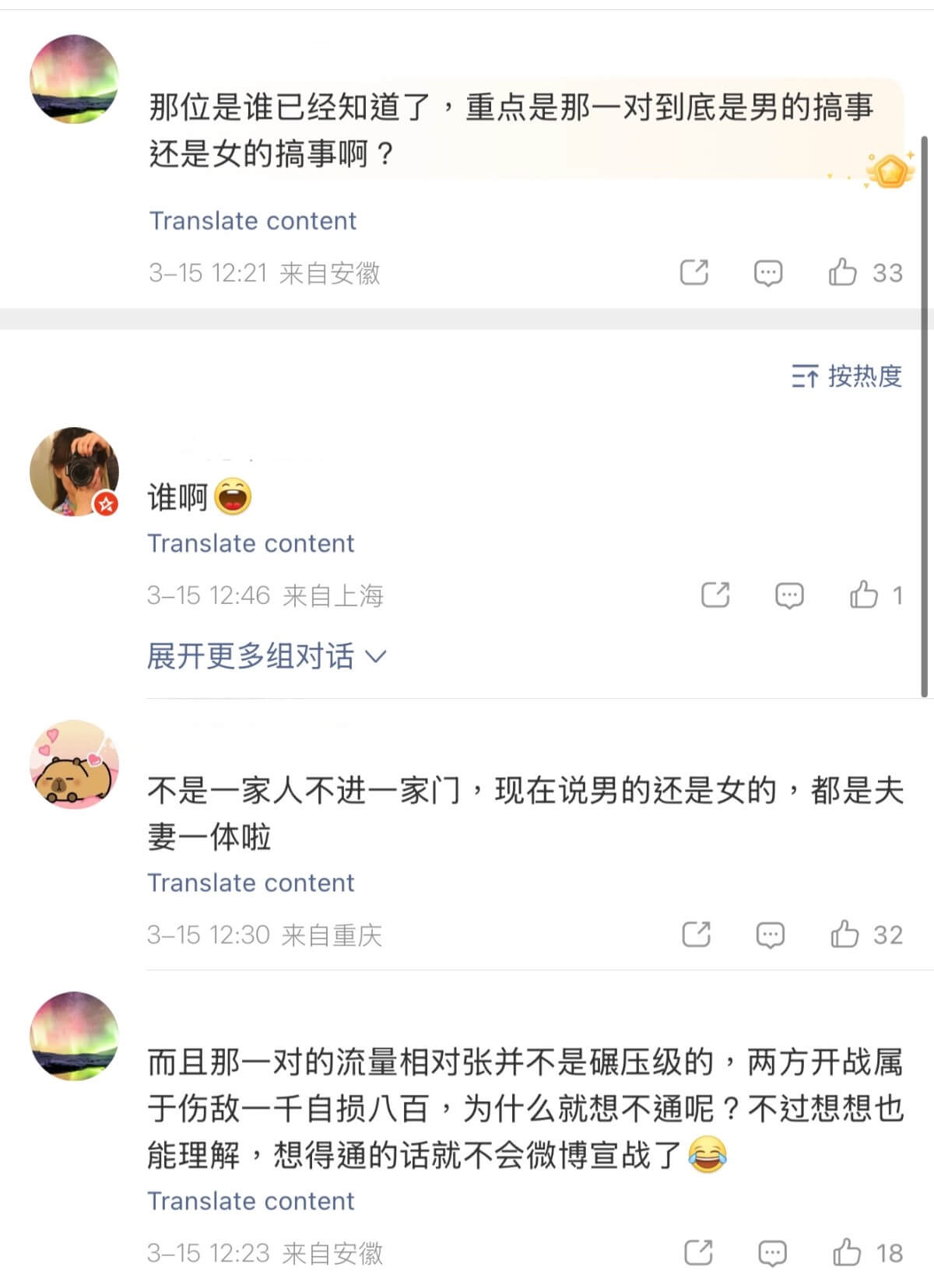Reply to the 12:30 comment from 重庆

[771, 934]
